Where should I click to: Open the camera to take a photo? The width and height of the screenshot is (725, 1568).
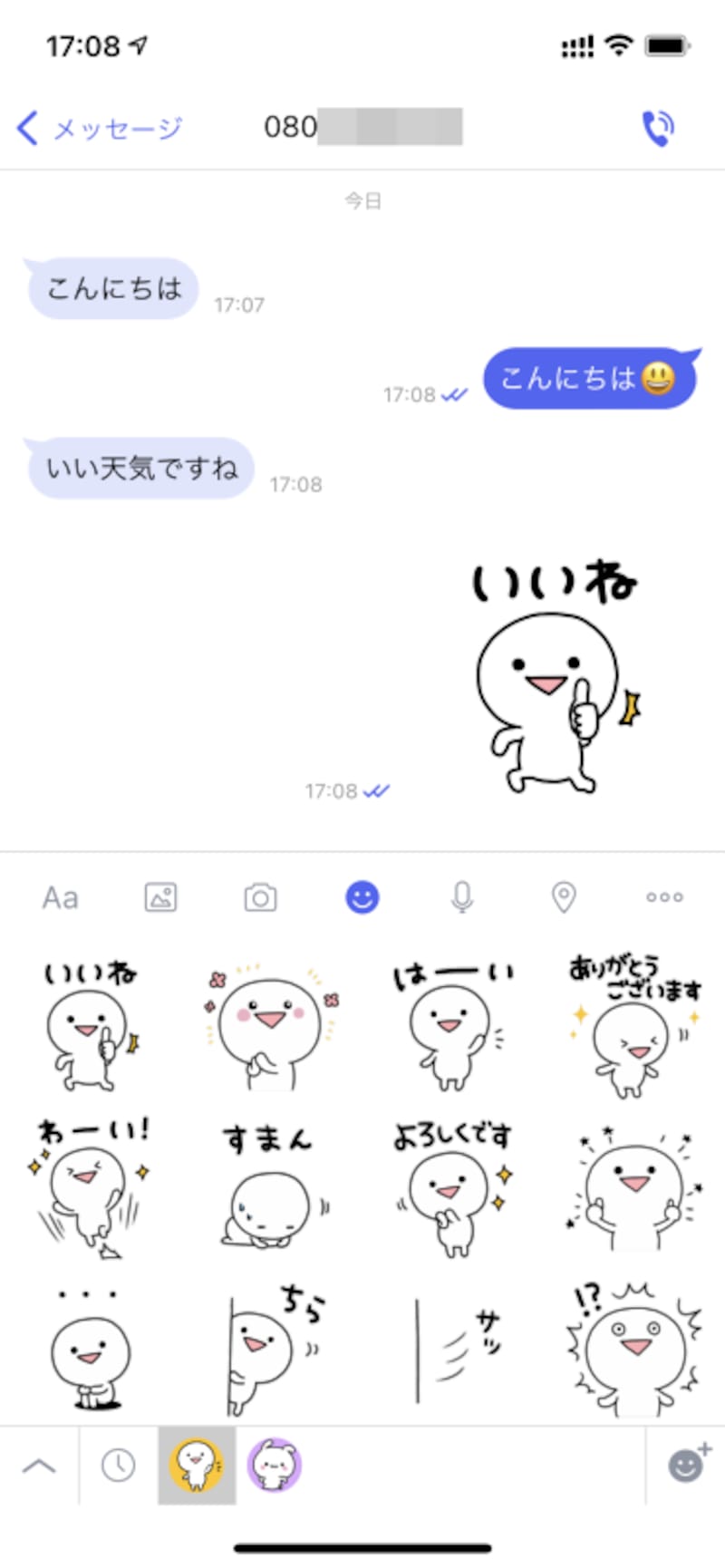pos(260,898)
